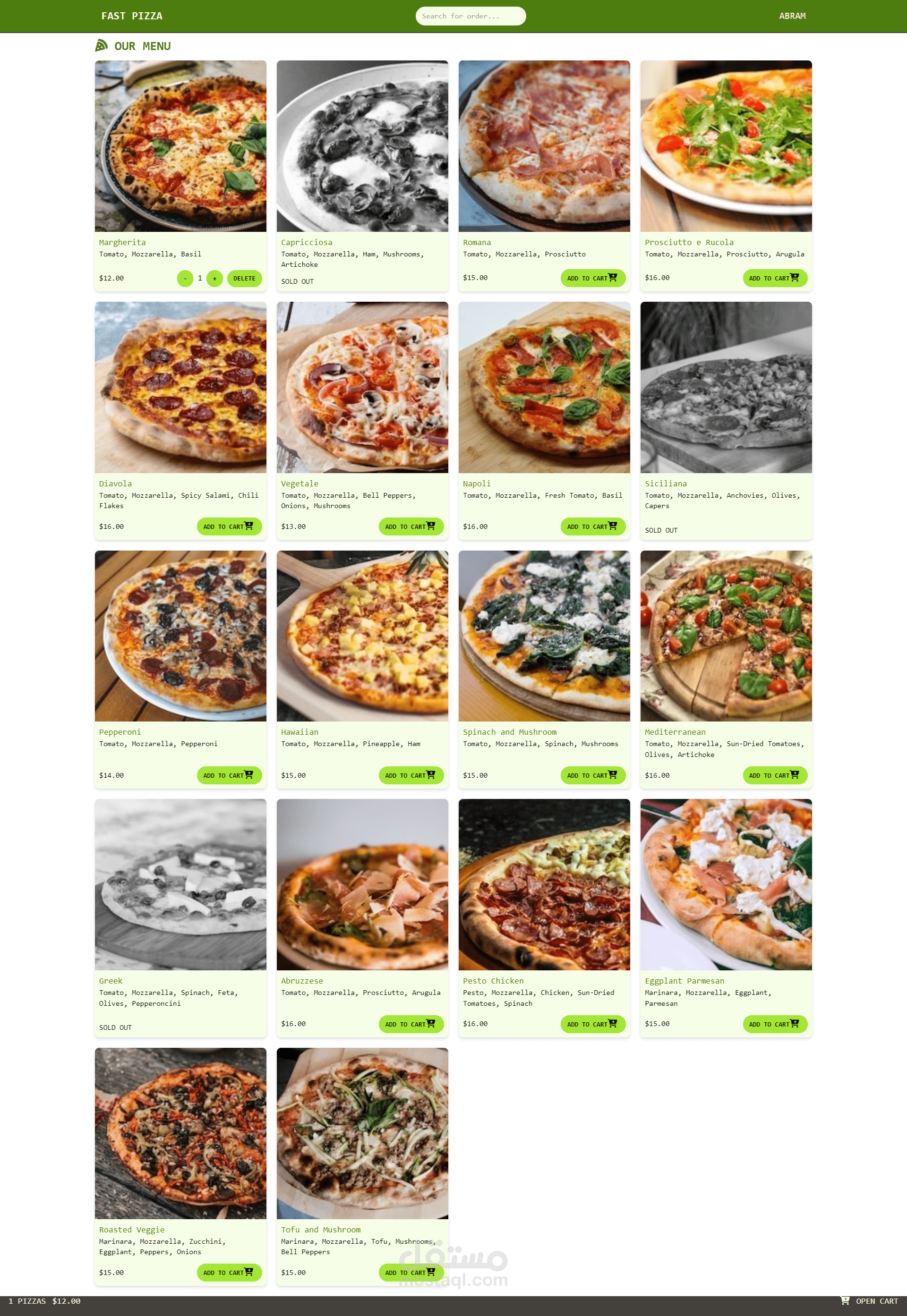Add Romana pizza to cart
Screen dimensions: 907x1316
tap(592, 278)
